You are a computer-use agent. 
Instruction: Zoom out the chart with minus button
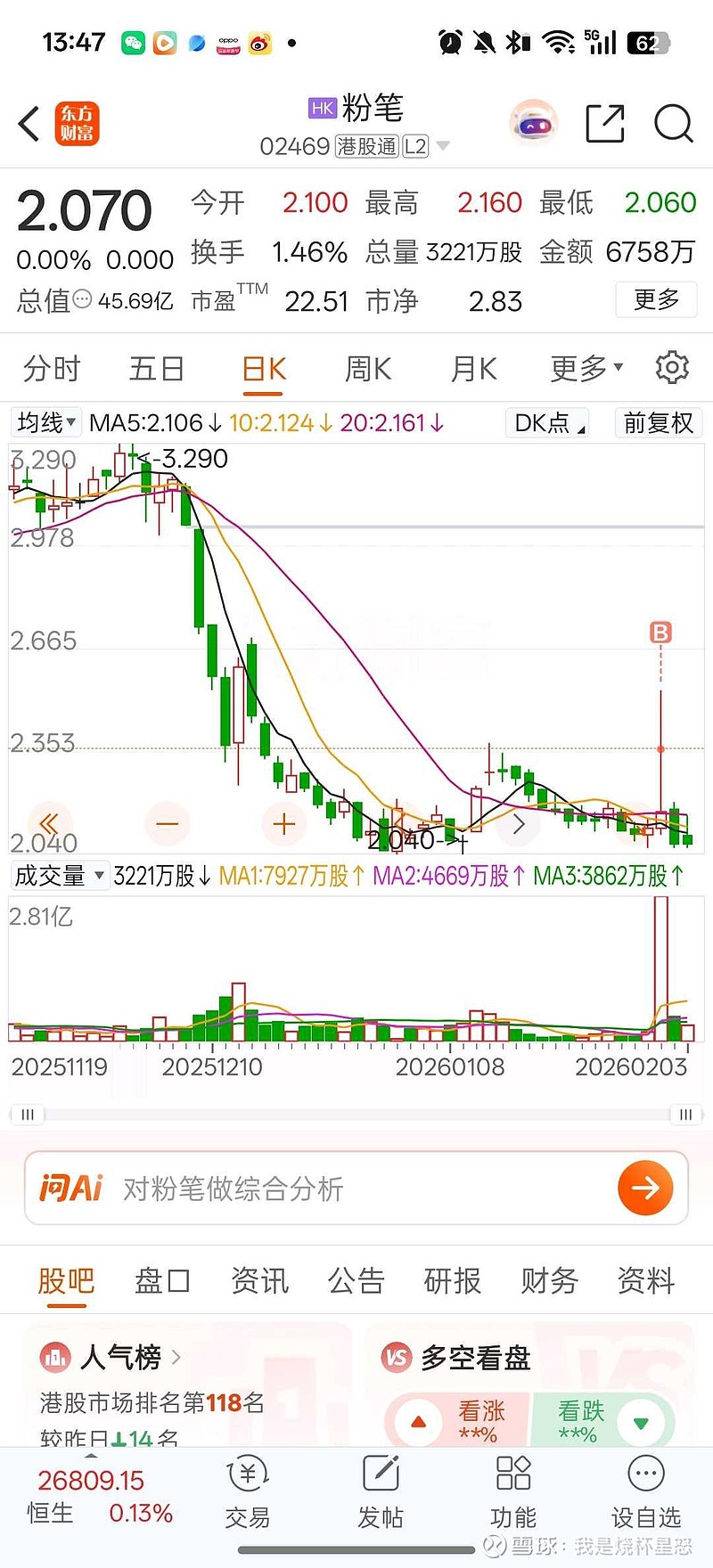click(168, 823)
